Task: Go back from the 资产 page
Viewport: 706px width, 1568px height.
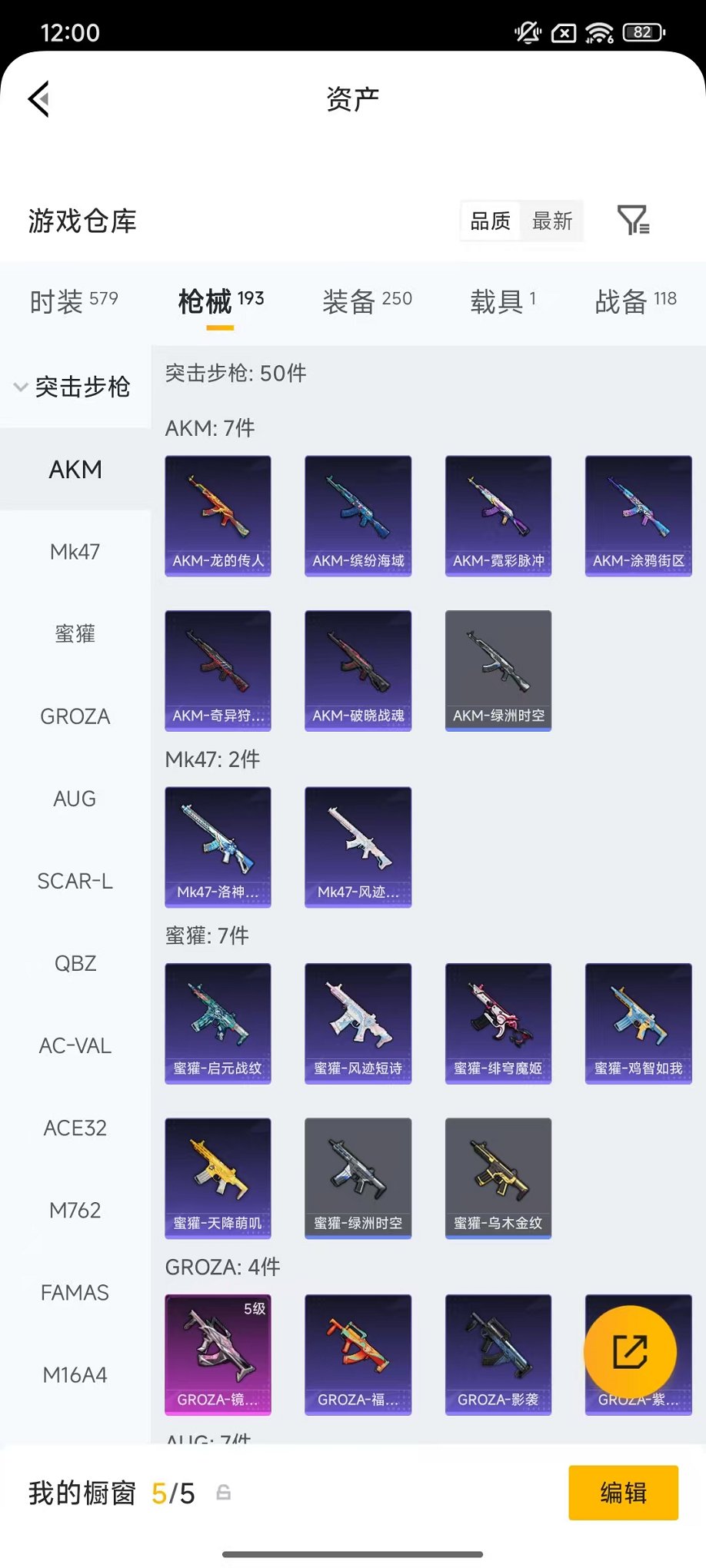Action: (39, 98)
